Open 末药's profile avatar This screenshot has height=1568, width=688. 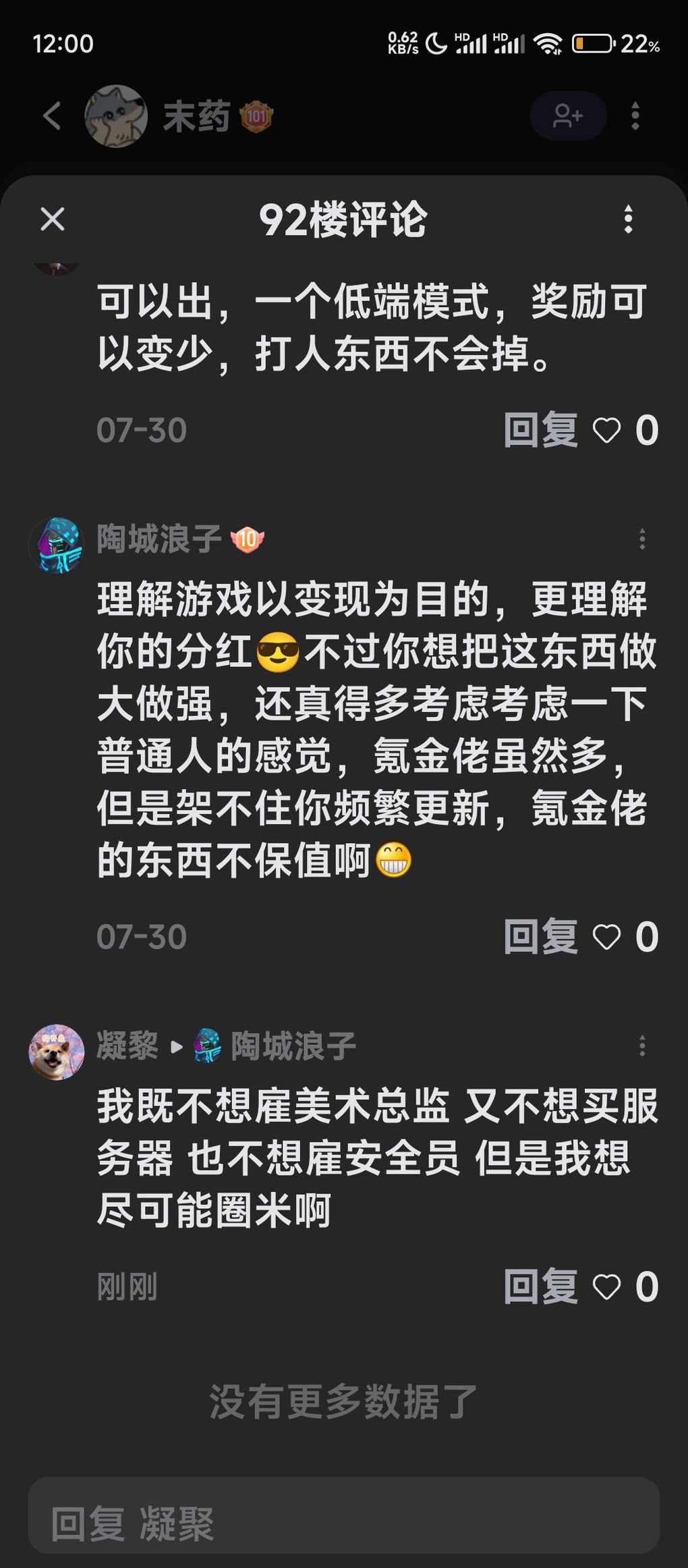point(116,116)
